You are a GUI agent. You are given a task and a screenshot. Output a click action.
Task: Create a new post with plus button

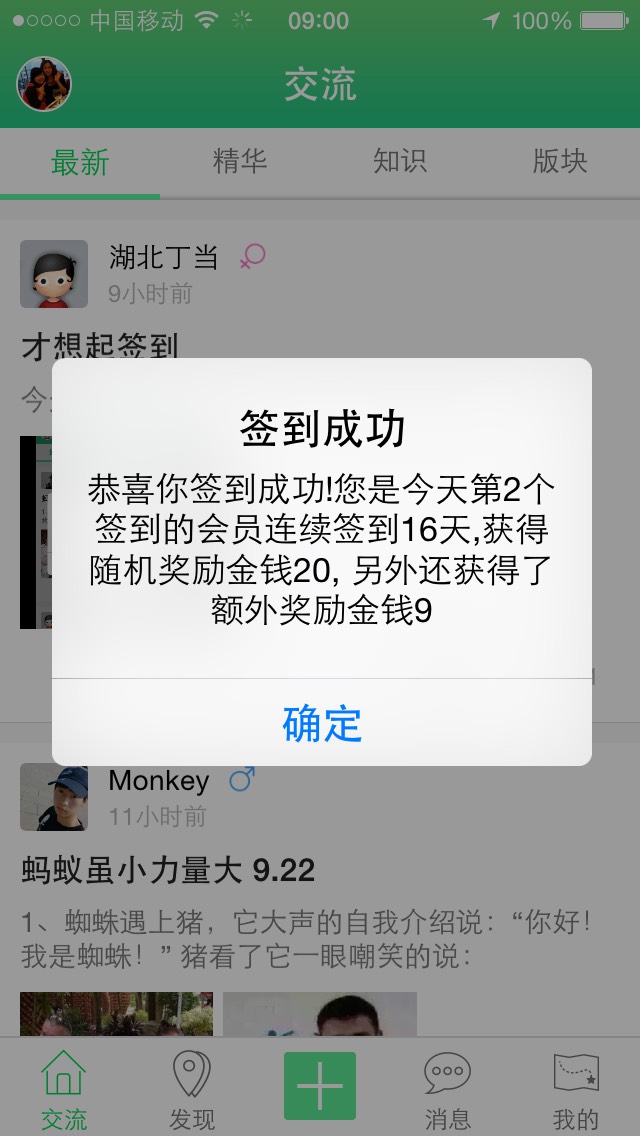tap(320, 1086)
